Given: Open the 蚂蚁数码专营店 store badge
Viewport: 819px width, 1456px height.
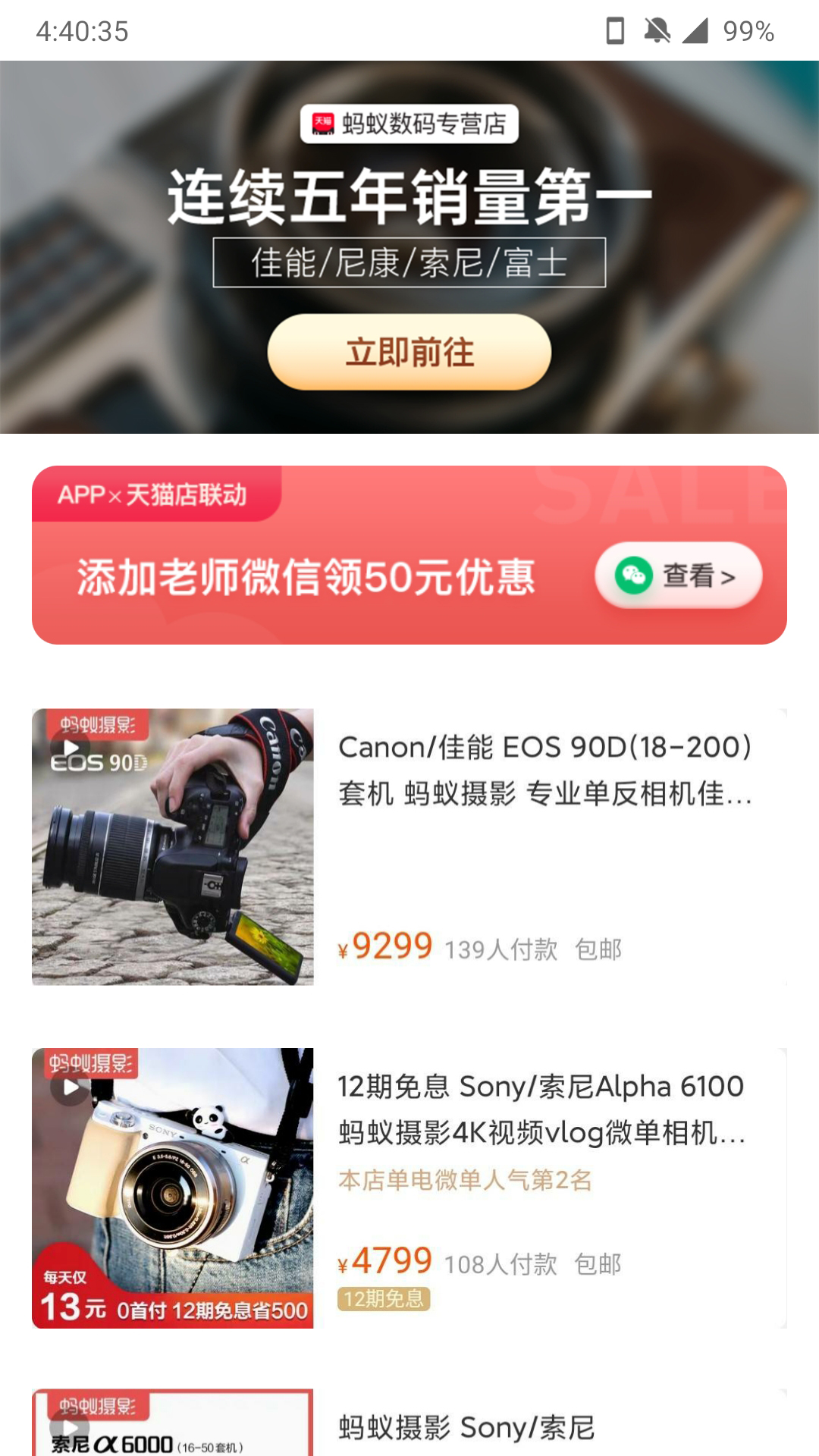Looking at the screenshot, I should click(409, 124).
